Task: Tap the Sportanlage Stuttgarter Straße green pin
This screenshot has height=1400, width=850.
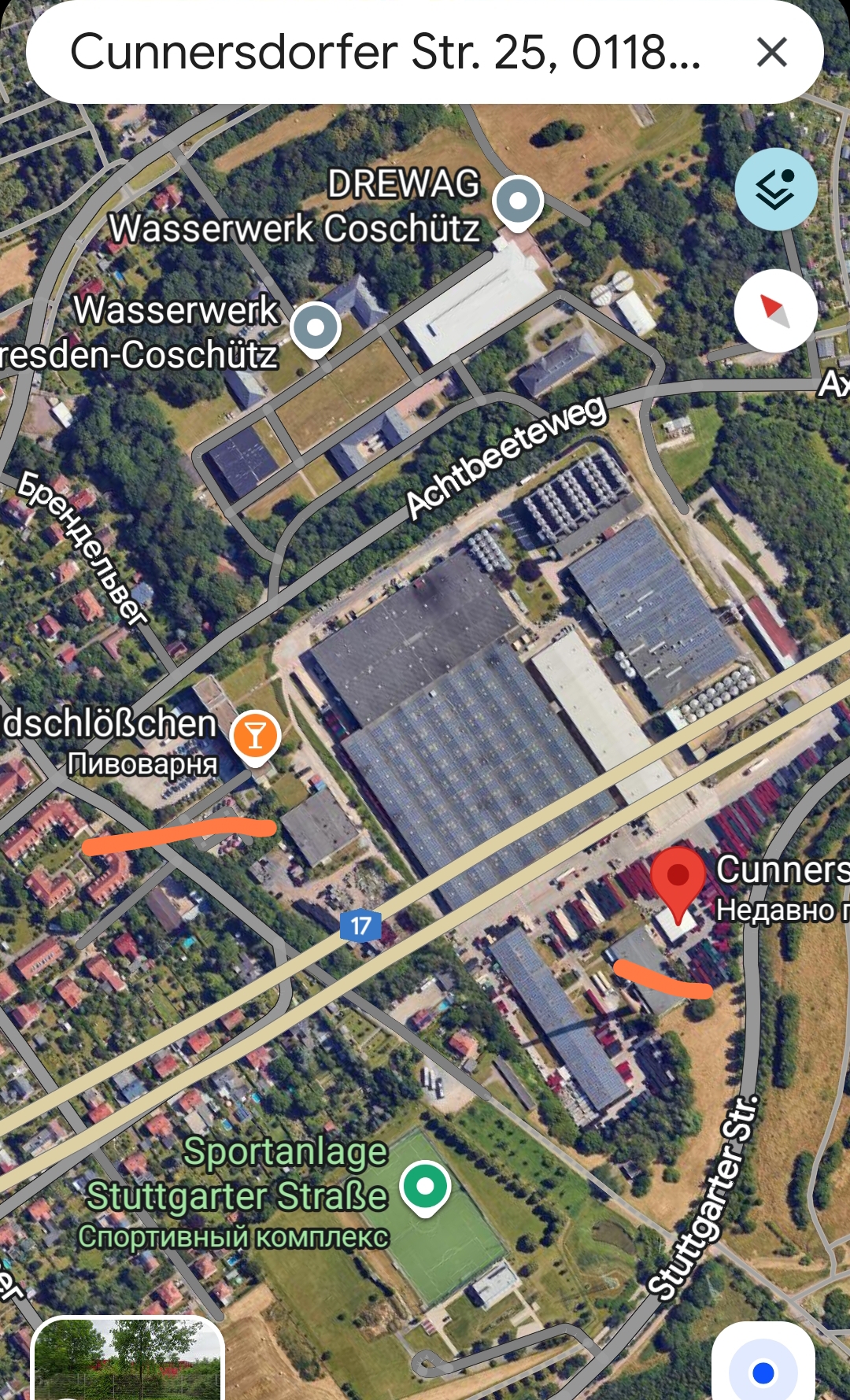Action: (x=425, y=1188)
